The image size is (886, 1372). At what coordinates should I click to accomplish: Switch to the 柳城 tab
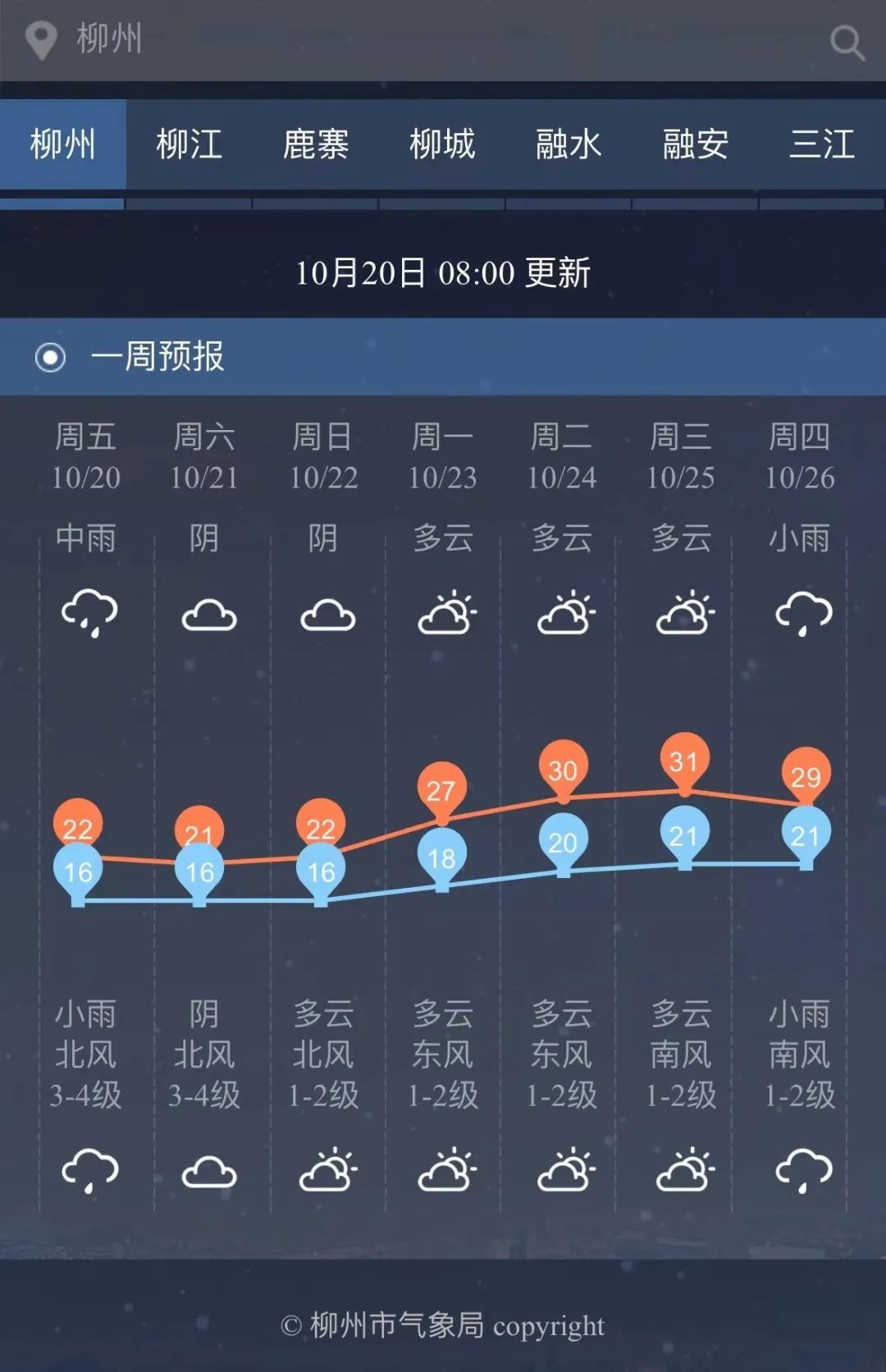pyautogui.click(x=442, y=144)
